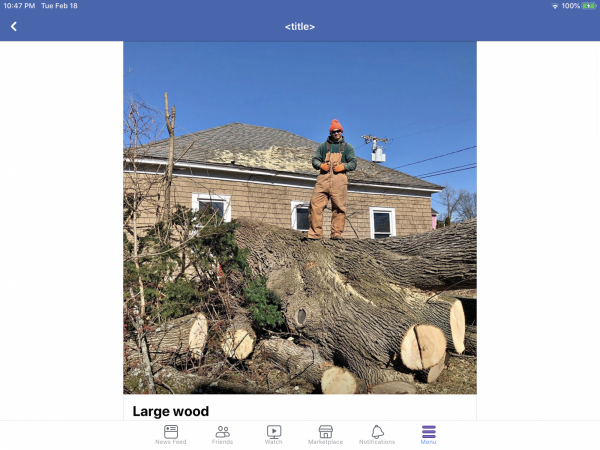This screenshot has width=600, height=450.
Task: Go back using the top-left arrow
Action: [14, 26]
